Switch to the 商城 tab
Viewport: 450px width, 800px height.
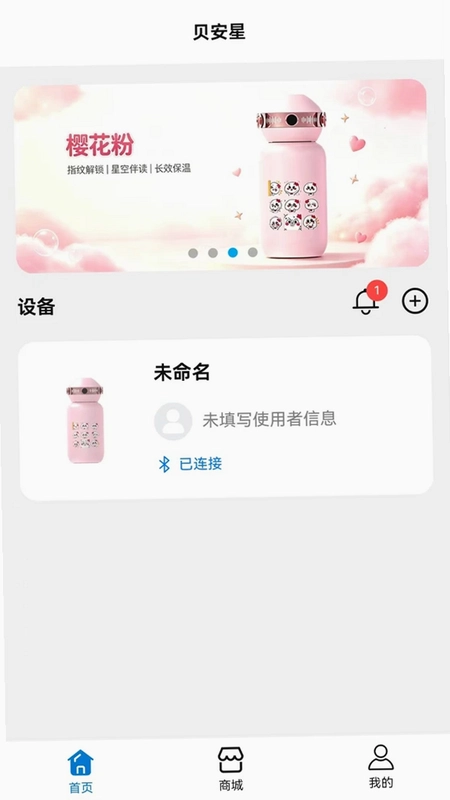pos(231,769)
